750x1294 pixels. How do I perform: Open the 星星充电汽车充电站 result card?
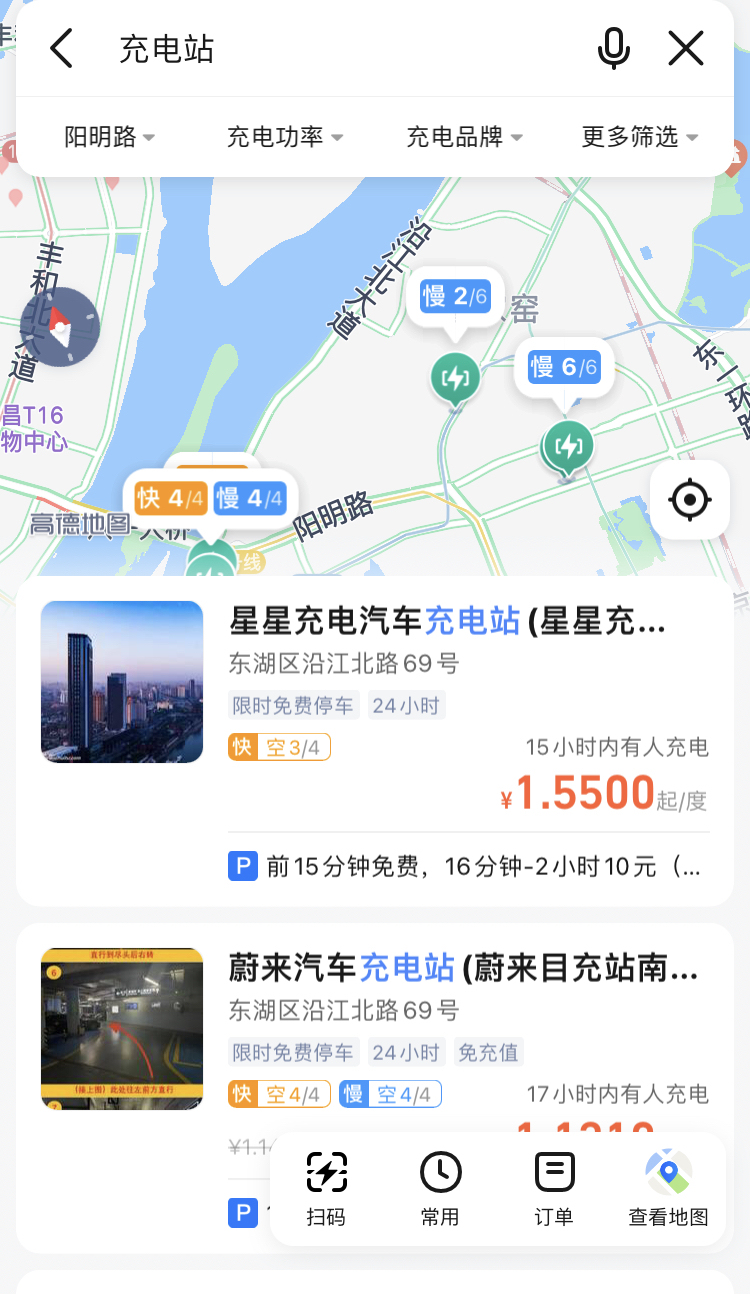pyautogui.click(x=375, y=741)
